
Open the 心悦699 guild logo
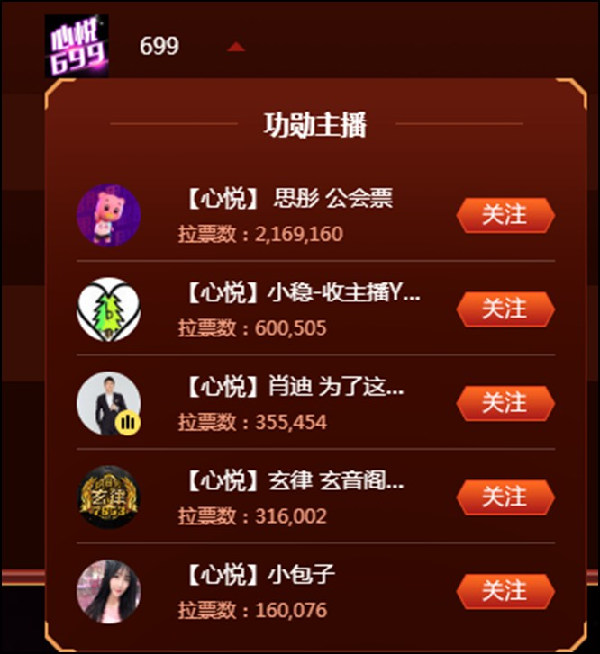tap(77, 46)
